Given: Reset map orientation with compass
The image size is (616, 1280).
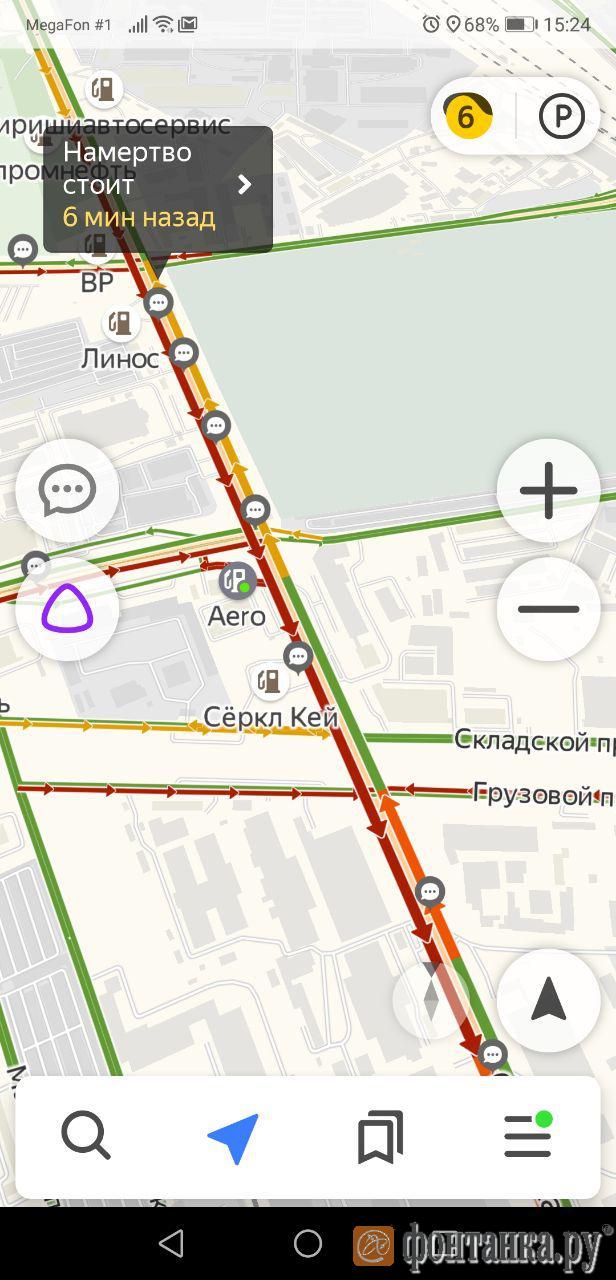Looking at the screenshot, I should click(432, 1000).
